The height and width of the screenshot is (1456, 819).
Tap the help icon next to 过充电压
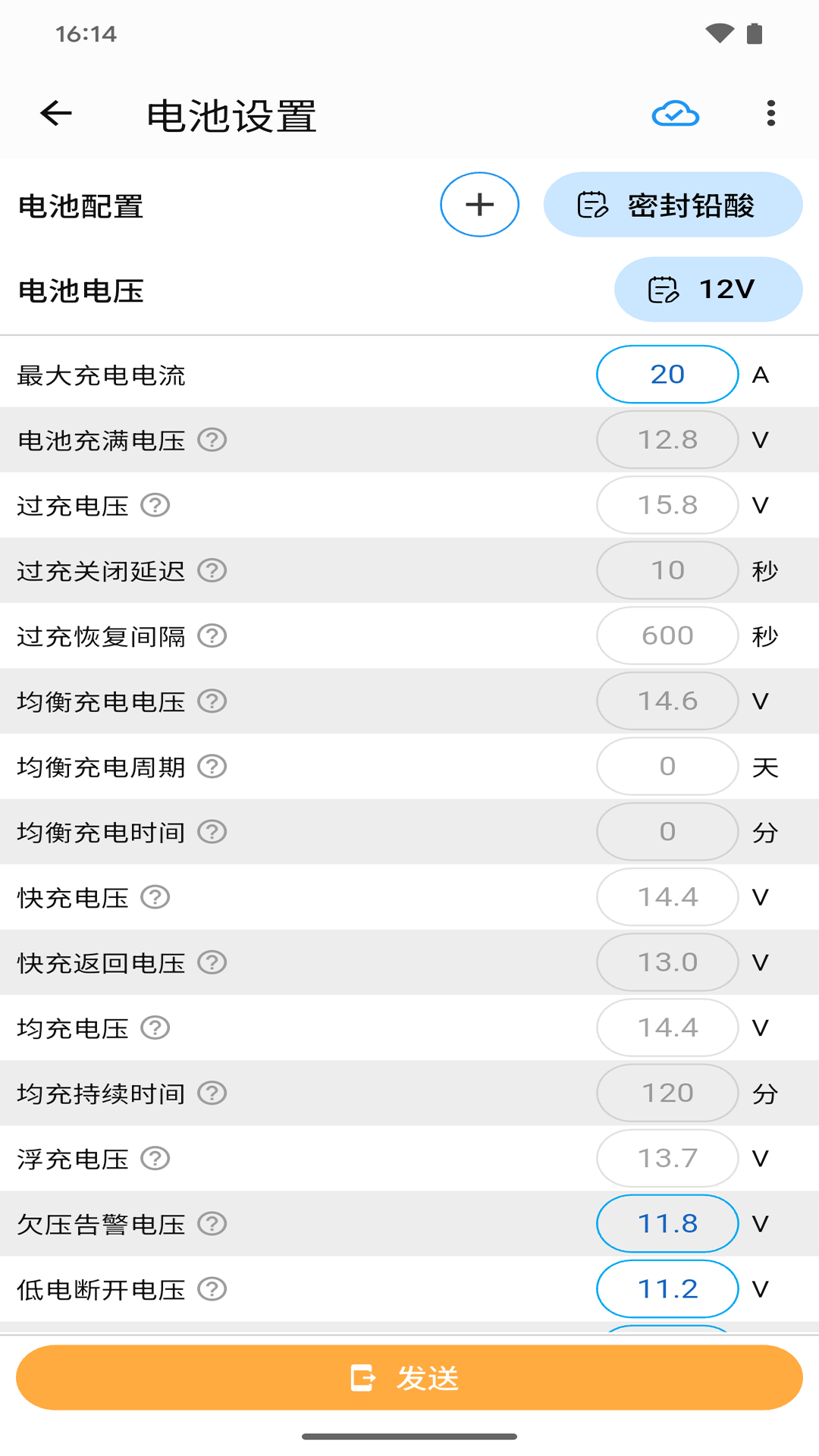pos(155,505)
